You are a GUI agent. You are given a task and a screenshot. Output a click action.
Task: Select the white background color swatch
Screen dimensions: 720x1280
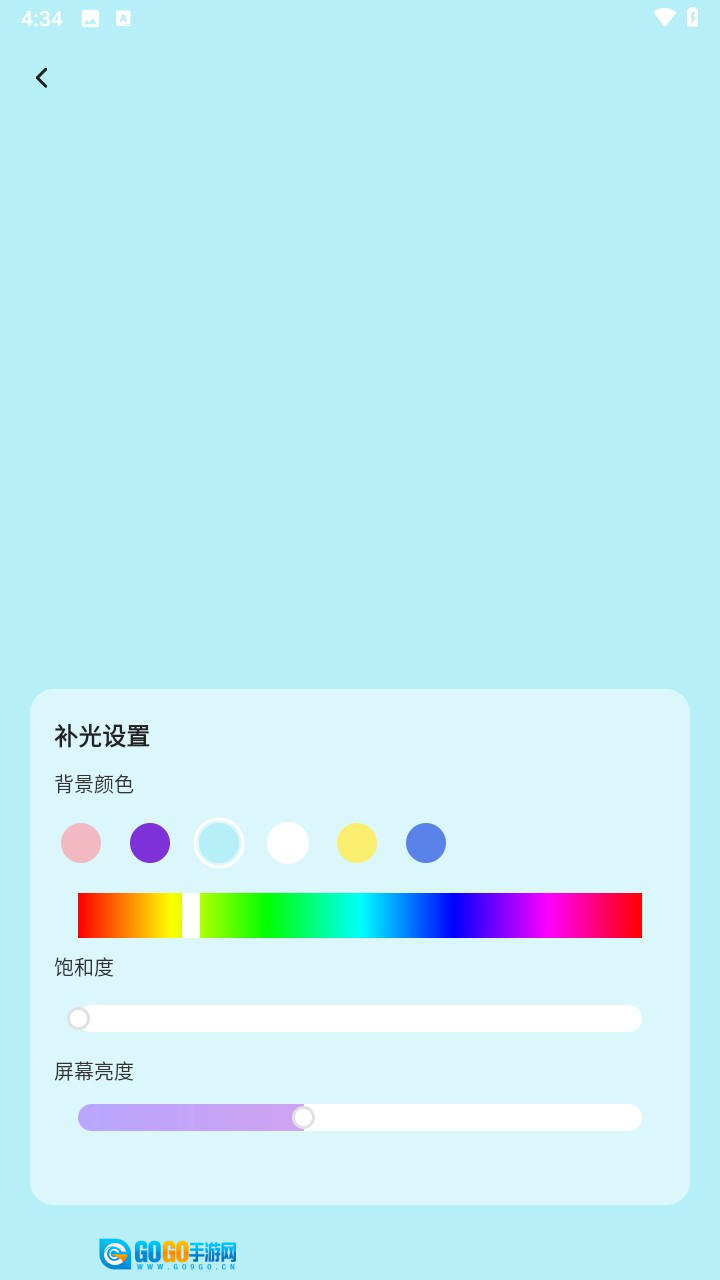point(288,843)
